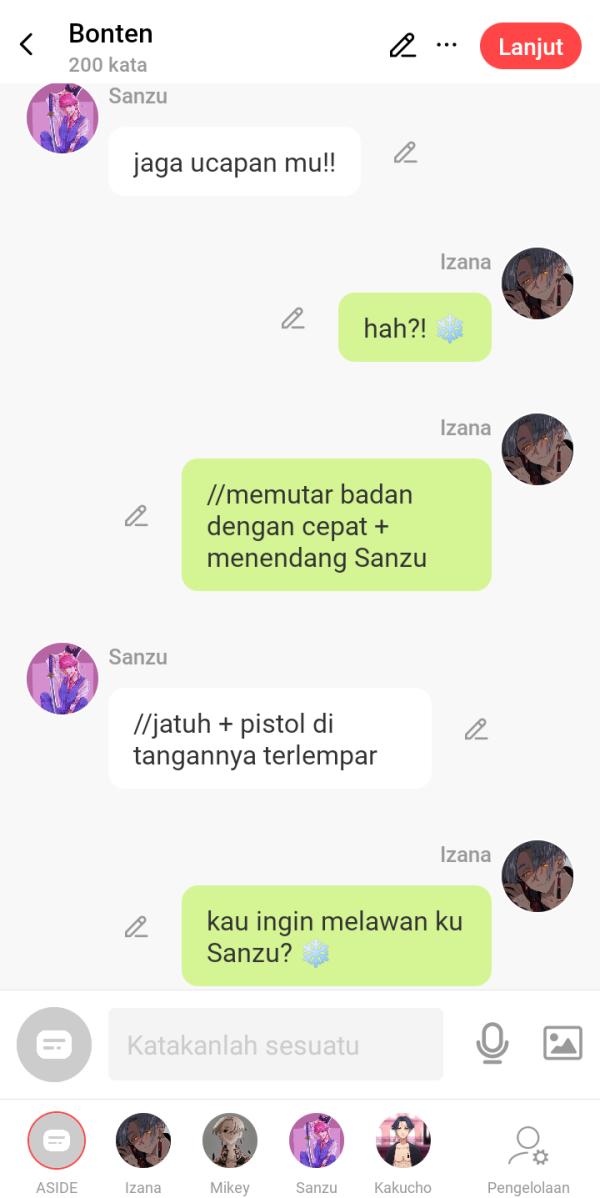Edit the 'kau ingin melawan ku' message
Image resolution: width=600 pixels, height=1198 pixels.
[136, 927]
